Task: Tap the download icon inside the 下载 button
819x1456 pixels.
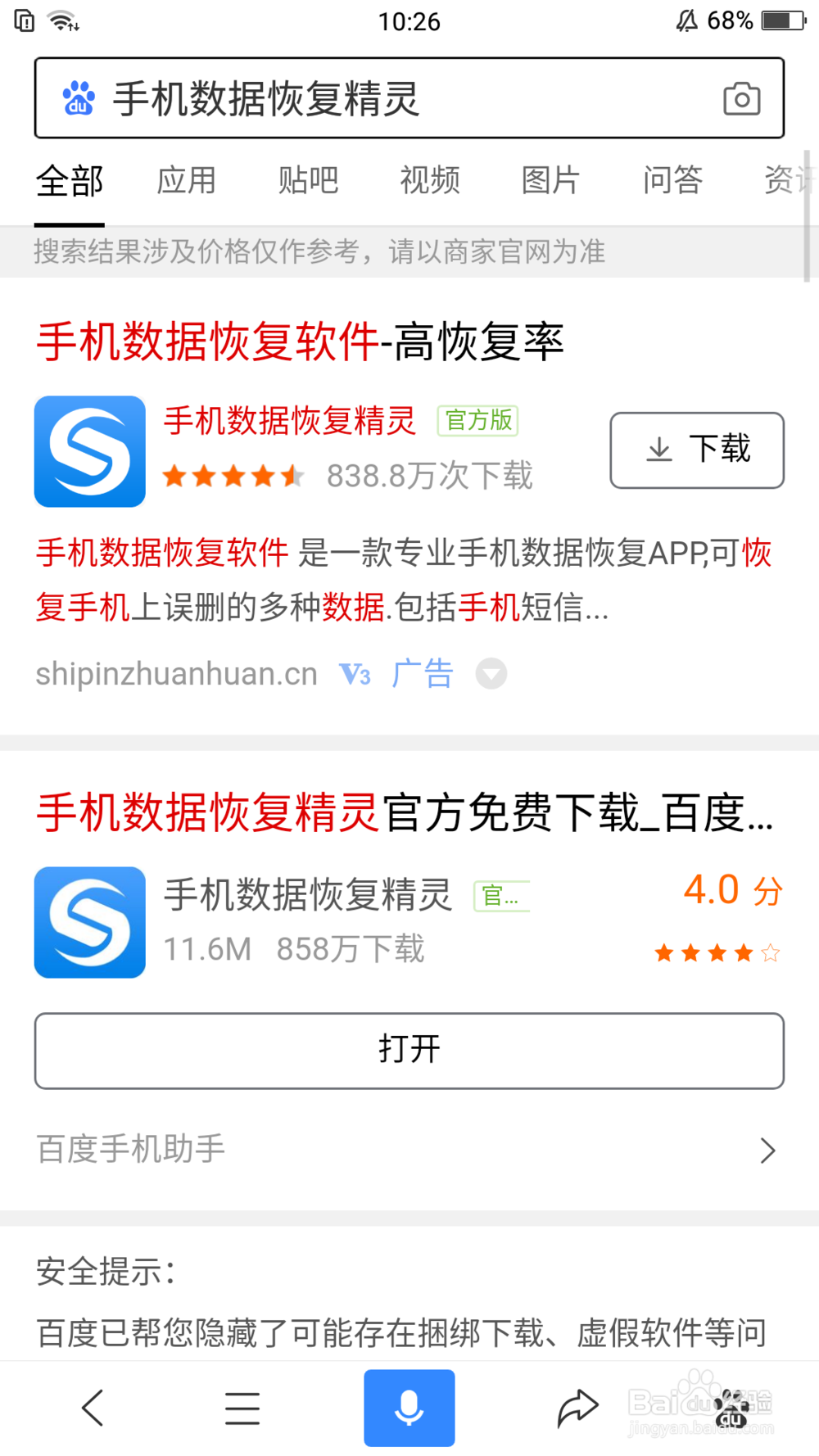Action: tap(658, 450)
